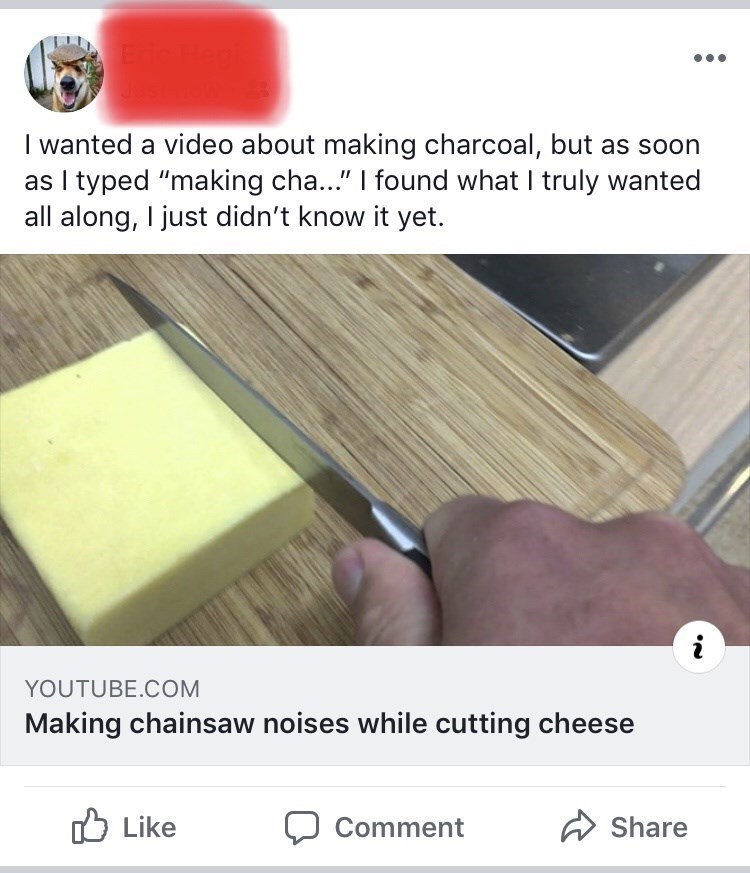Open the cheese-cutting YouTube video preview
This screenshot has width=750, height=873.
pyautogui.click(x=374, y=450)
